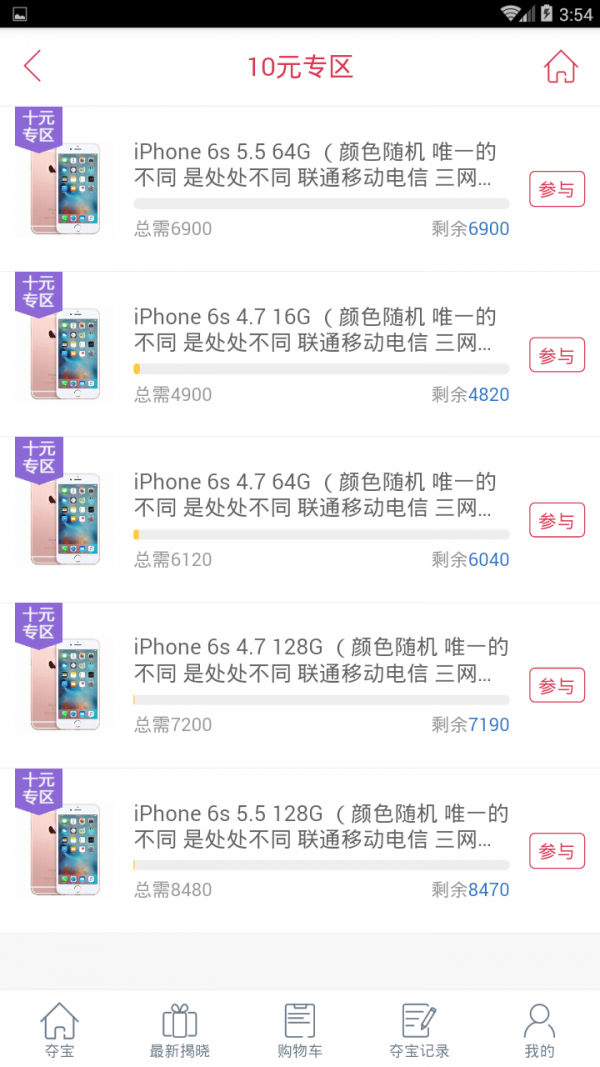Viewport: 600px width, 1067px height.
Task: View iPhone 6s 4.7 128G item details
Action: pyautogui.click(x=314, y=660)
